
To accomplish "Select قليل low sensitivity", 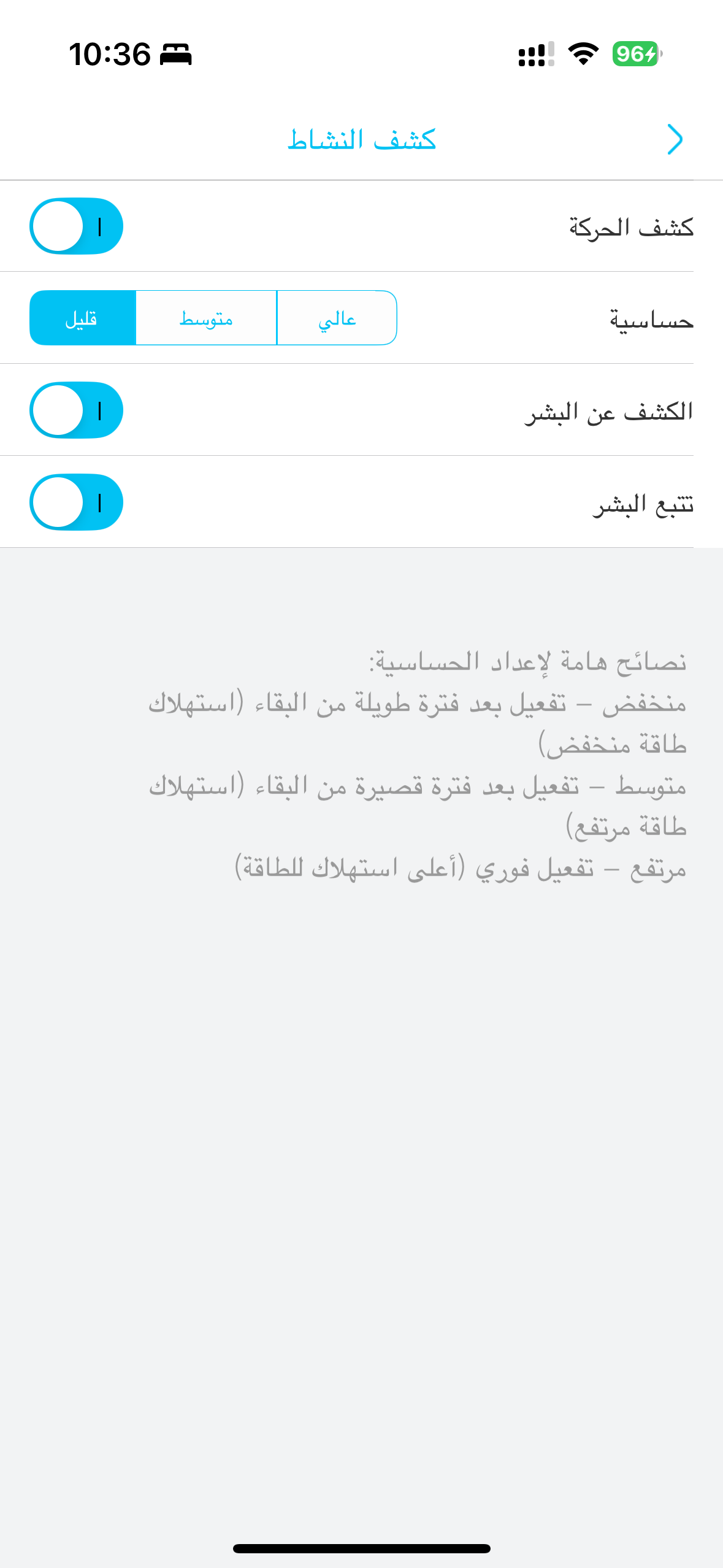I will [x=83, y=318].
